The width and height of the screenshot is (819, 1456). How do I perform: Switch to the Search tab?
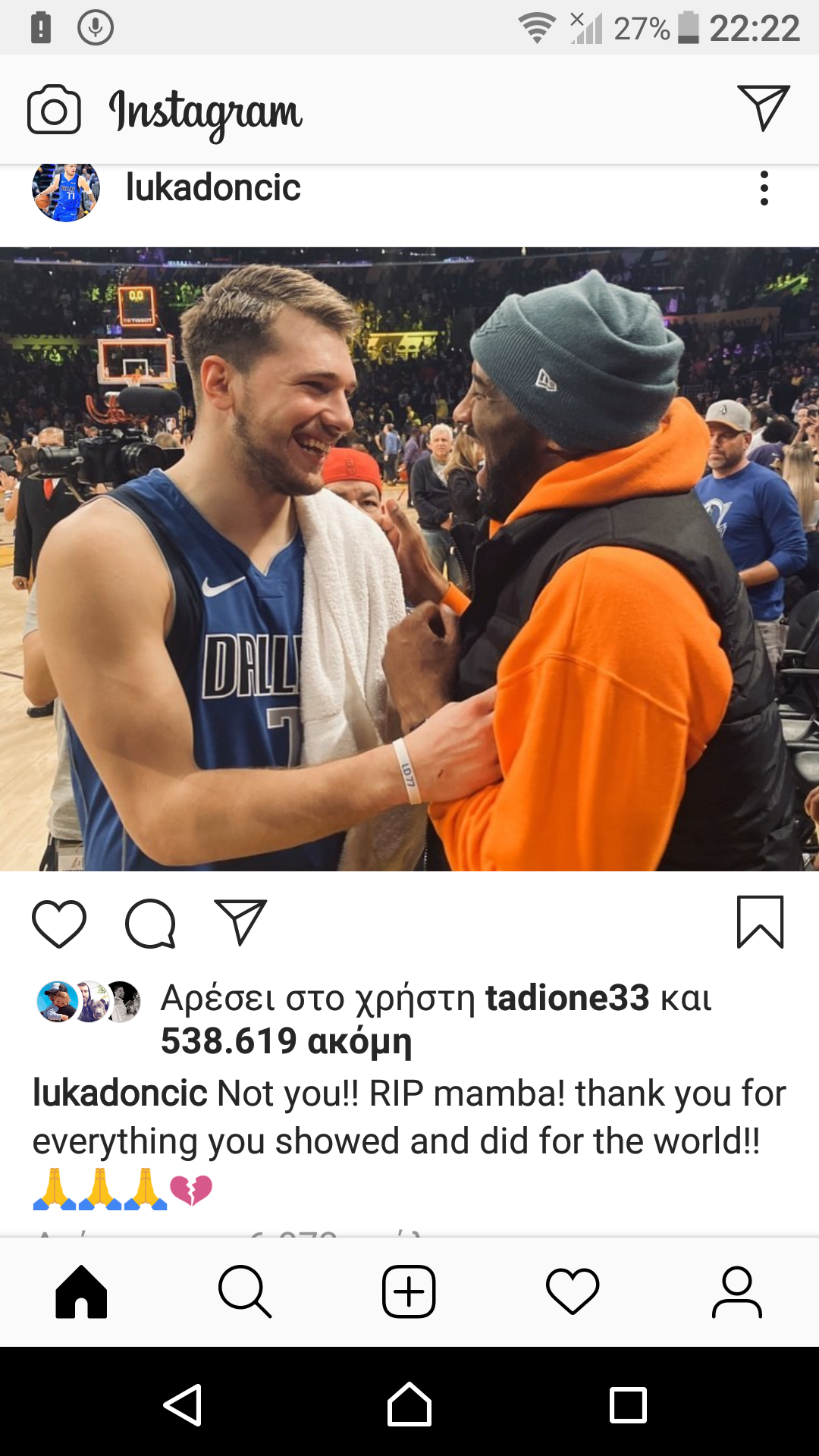pos(244,1291)
